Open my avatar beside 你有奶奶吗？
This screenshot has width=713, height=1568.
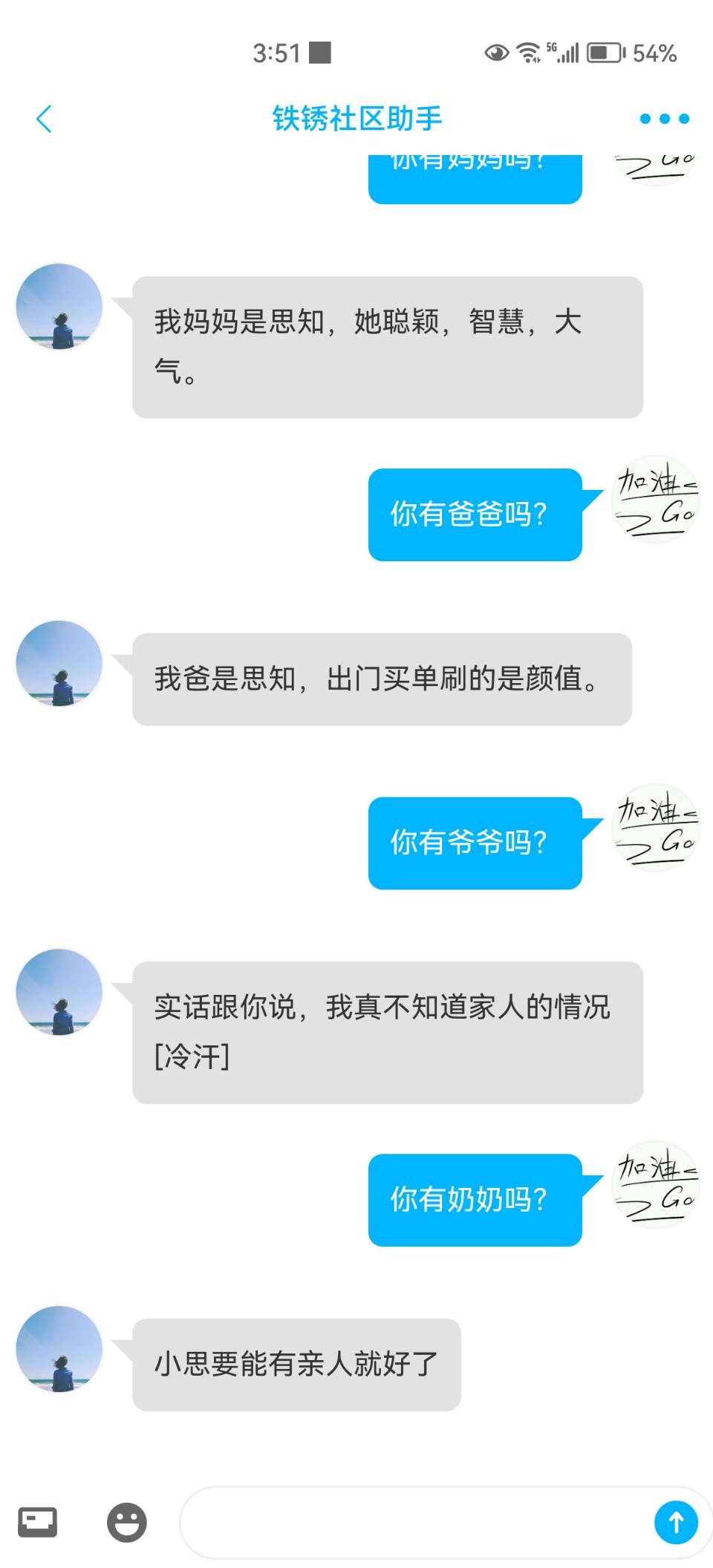tap(655, 1184)
